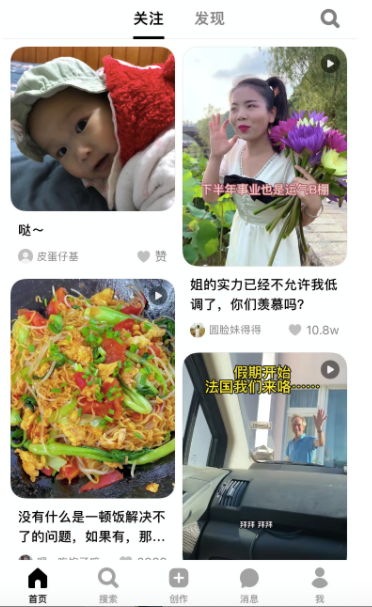Switch to the 发现 tab
Image resolution: width=372 pixels, height=607 pixels.
pyautogui.click(x=209, y=19)
